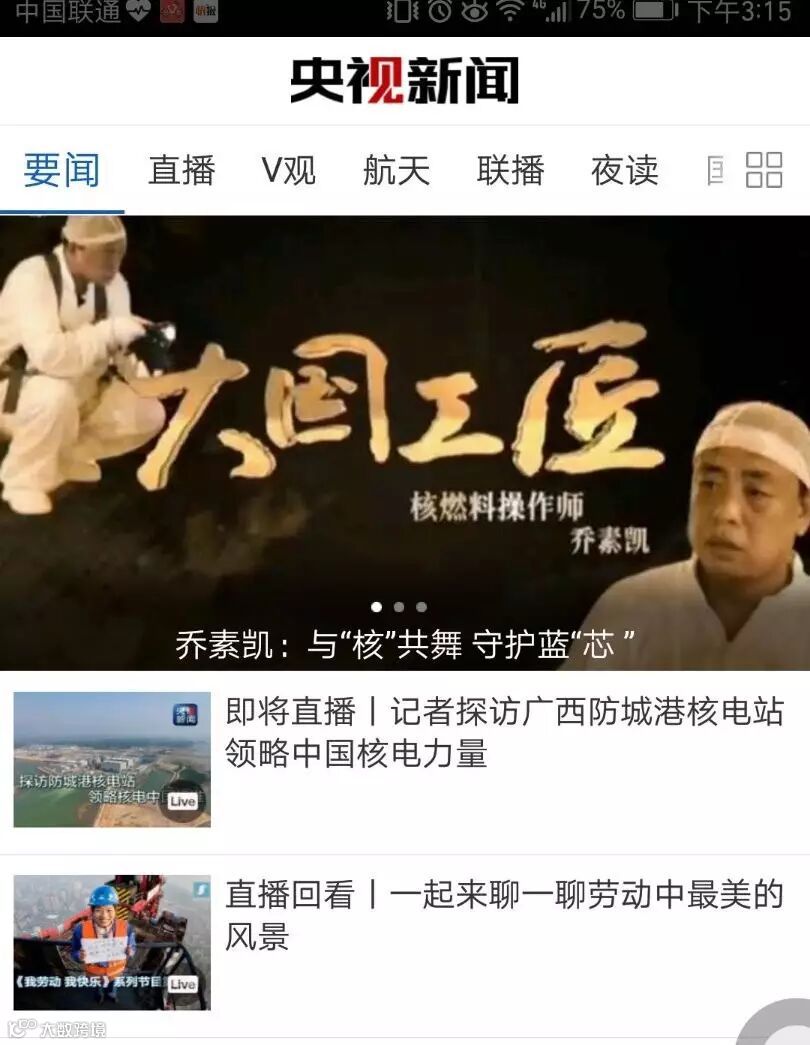The image size is (810, 1045).
Task: Open the V观 tab
Action: point(288,171)
